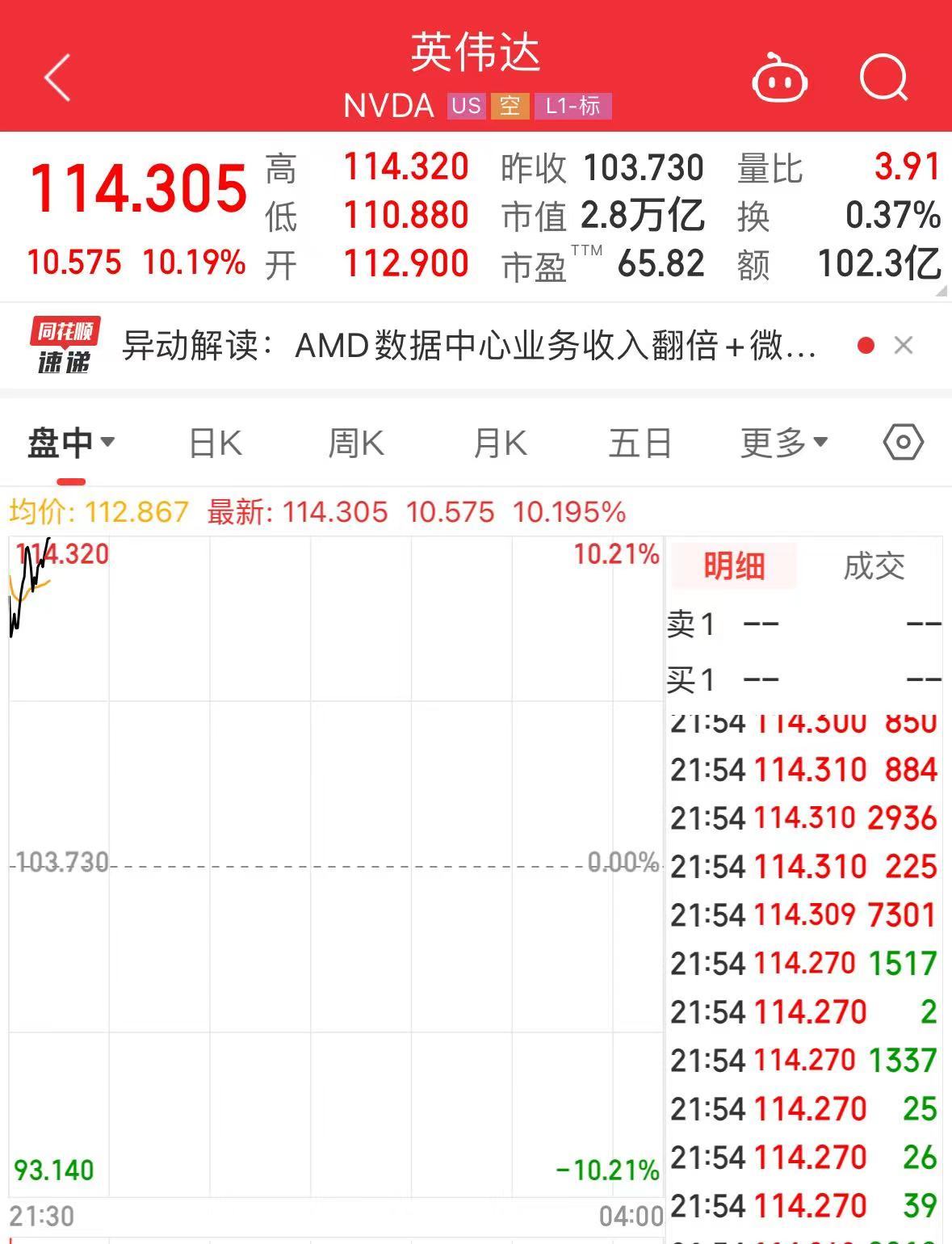Switch to the 日K chart tab

[x=215, y=443]
